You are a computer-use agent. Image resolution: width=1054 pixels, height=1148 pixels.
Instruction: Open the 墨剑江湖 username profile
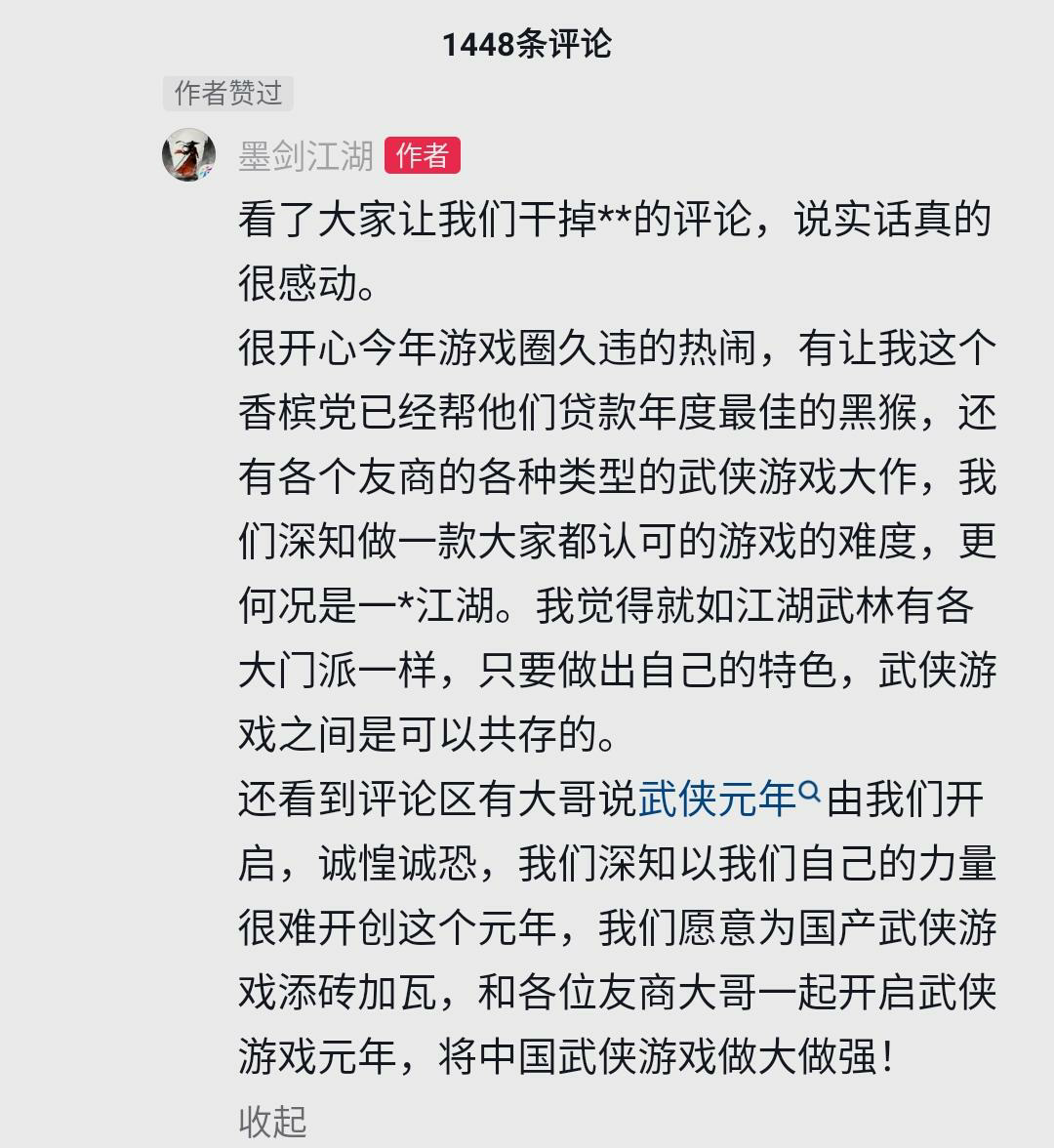coord(305,156)
